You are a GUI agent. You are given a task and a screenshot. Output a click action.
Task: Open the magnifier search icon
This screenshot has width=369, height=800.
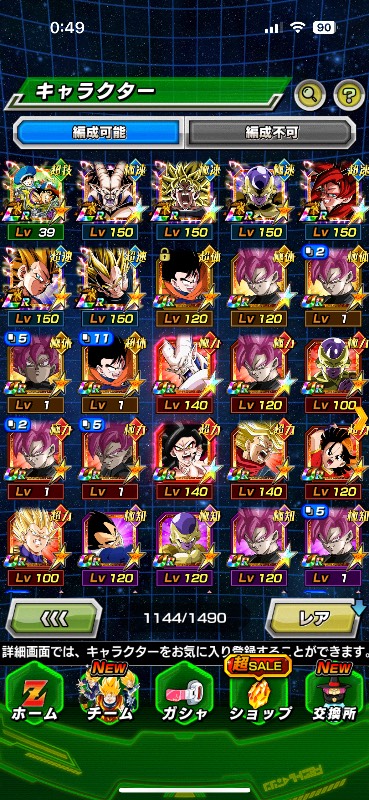point(310,93)
